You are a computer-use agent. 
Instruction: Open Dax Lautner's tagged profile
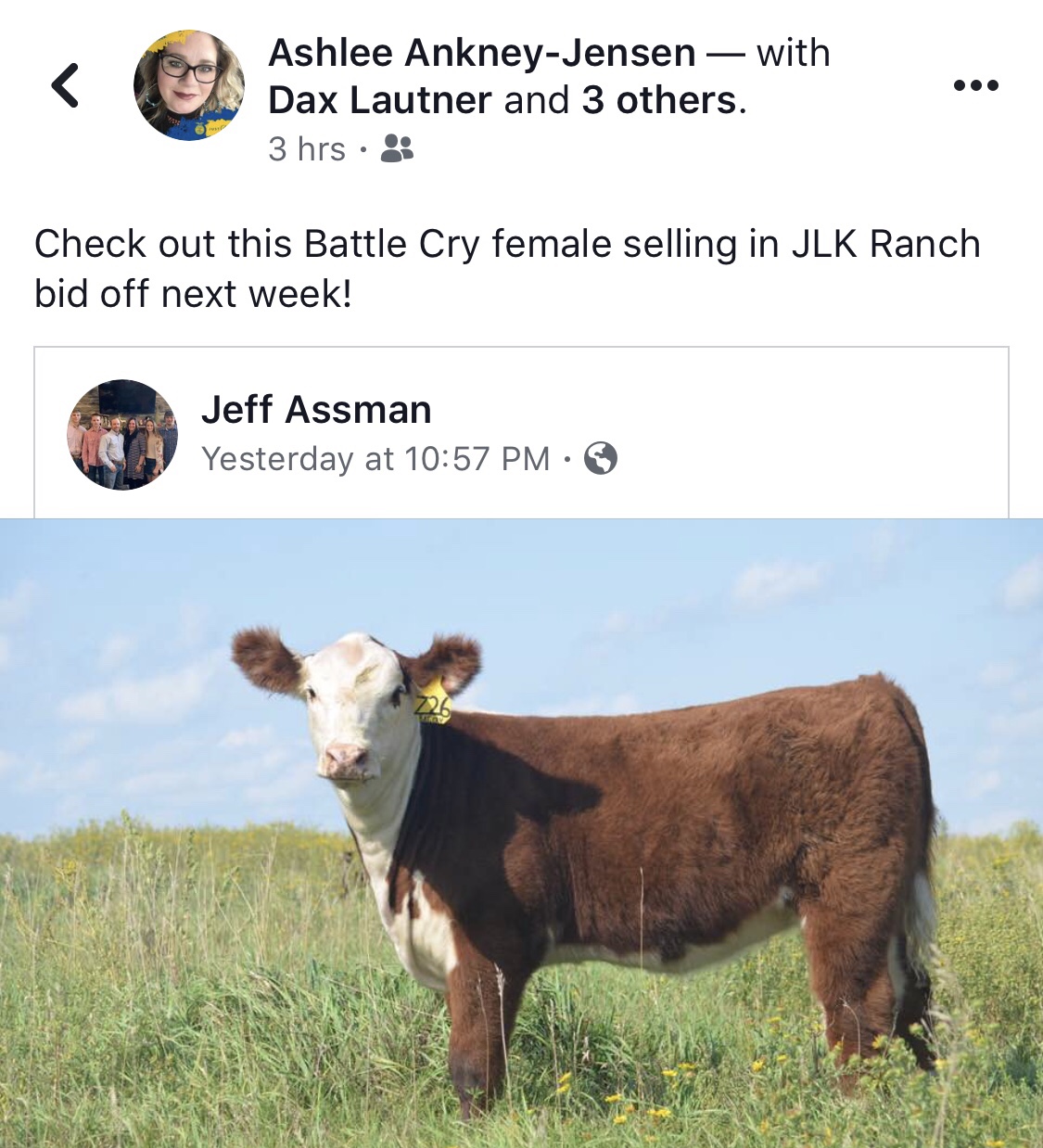(x=379, y=100)
